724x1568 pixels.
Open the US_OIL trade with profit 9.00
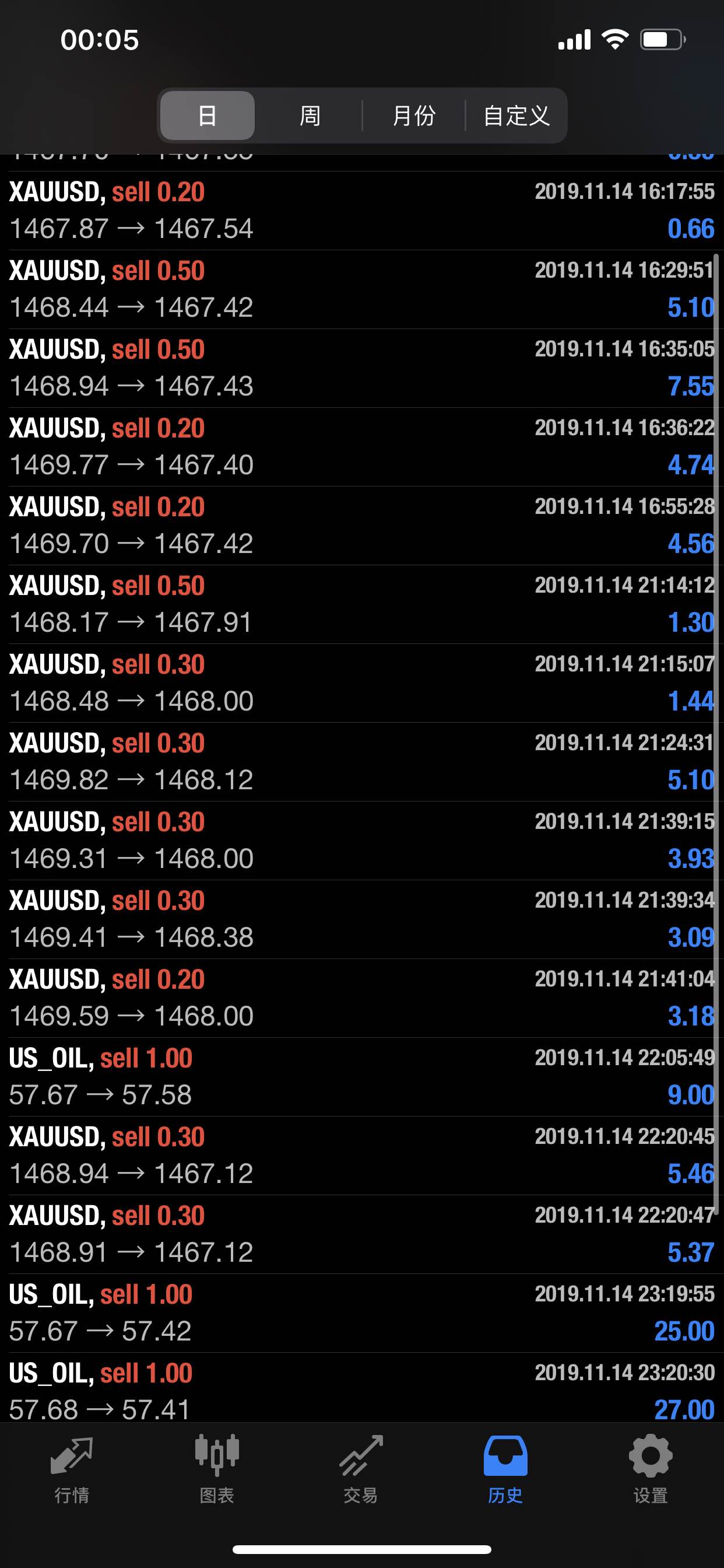pyautogui.click(x=362, y=1077)
